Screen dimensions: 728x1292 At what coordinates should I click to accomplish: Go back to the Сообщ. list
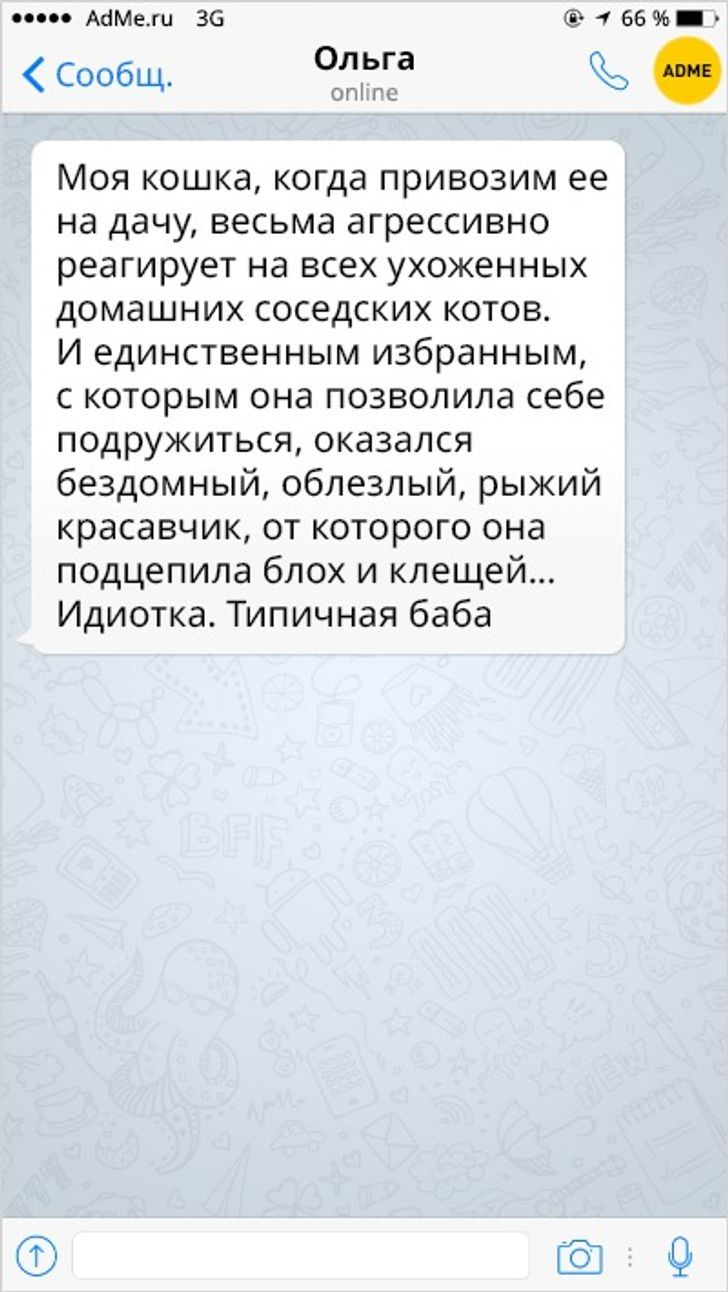[97, 75]
